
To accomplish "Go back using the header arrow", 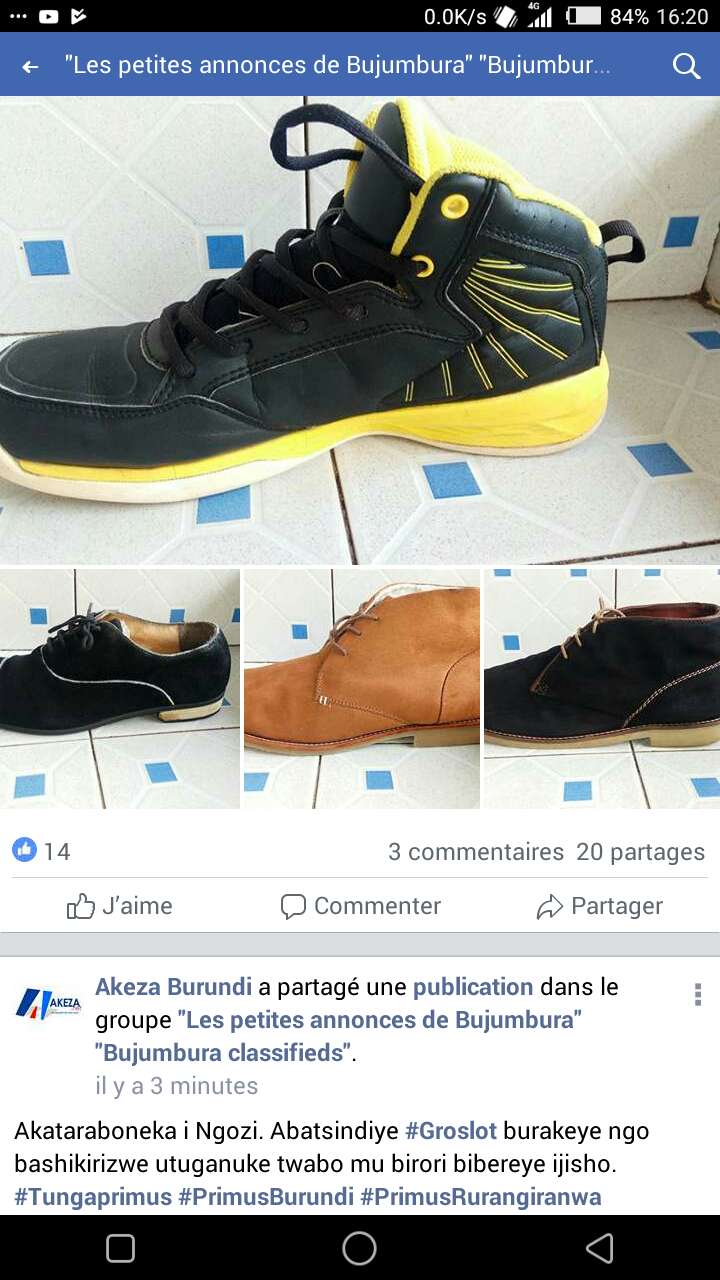I will 31,67.
